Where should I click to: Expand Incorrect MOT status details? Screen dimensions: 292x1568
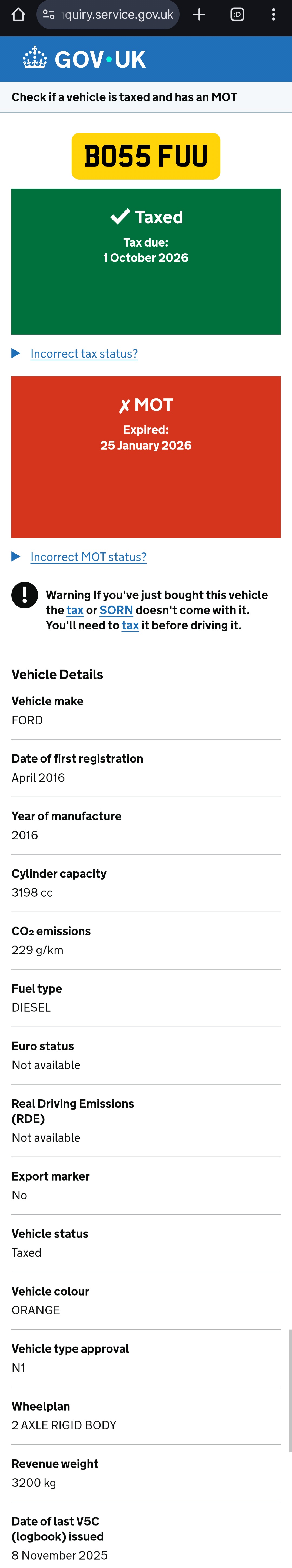[88, 557]
